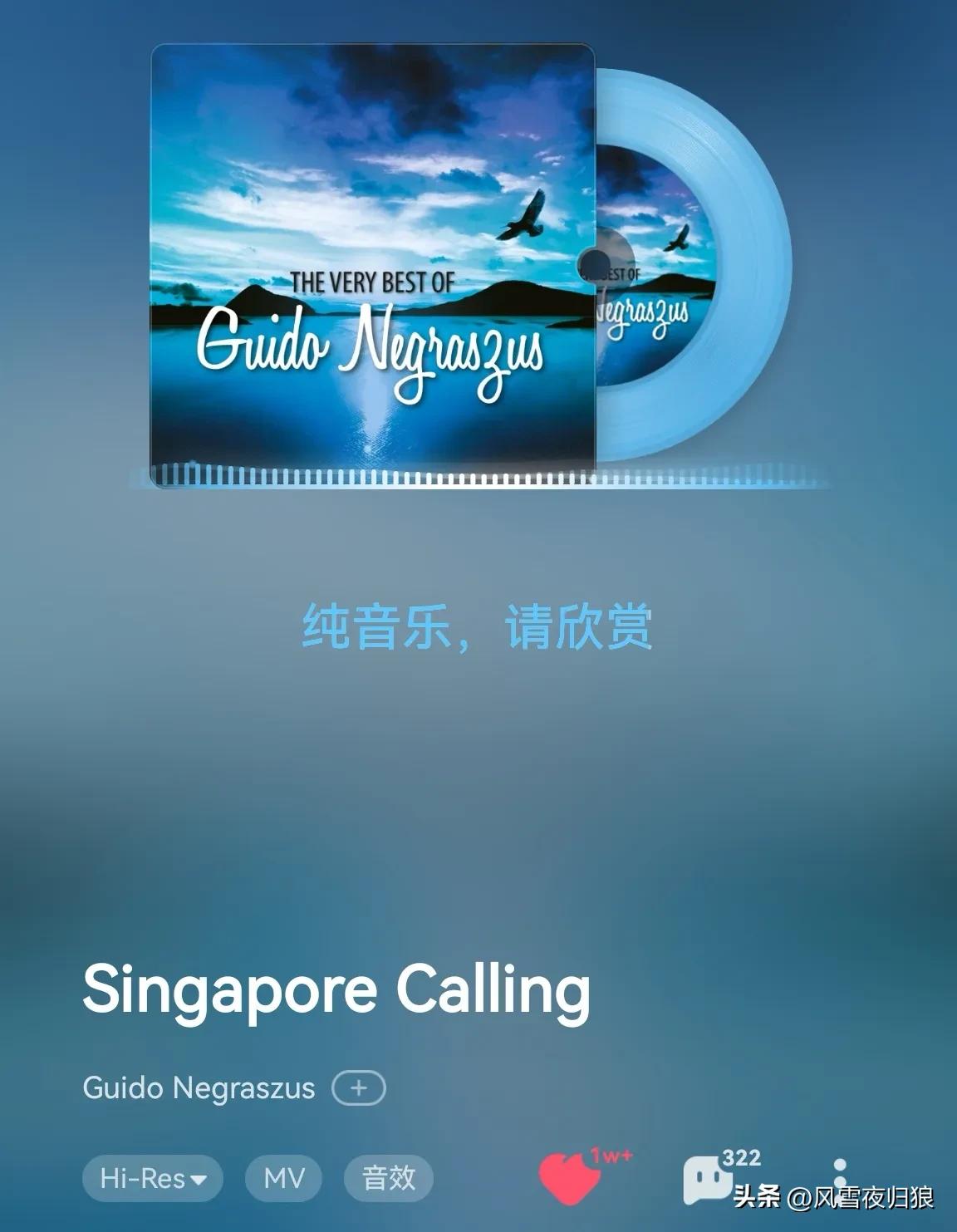Open the MV video for this song
This screenshot has height=1232, width=957.
point(282,1179)
